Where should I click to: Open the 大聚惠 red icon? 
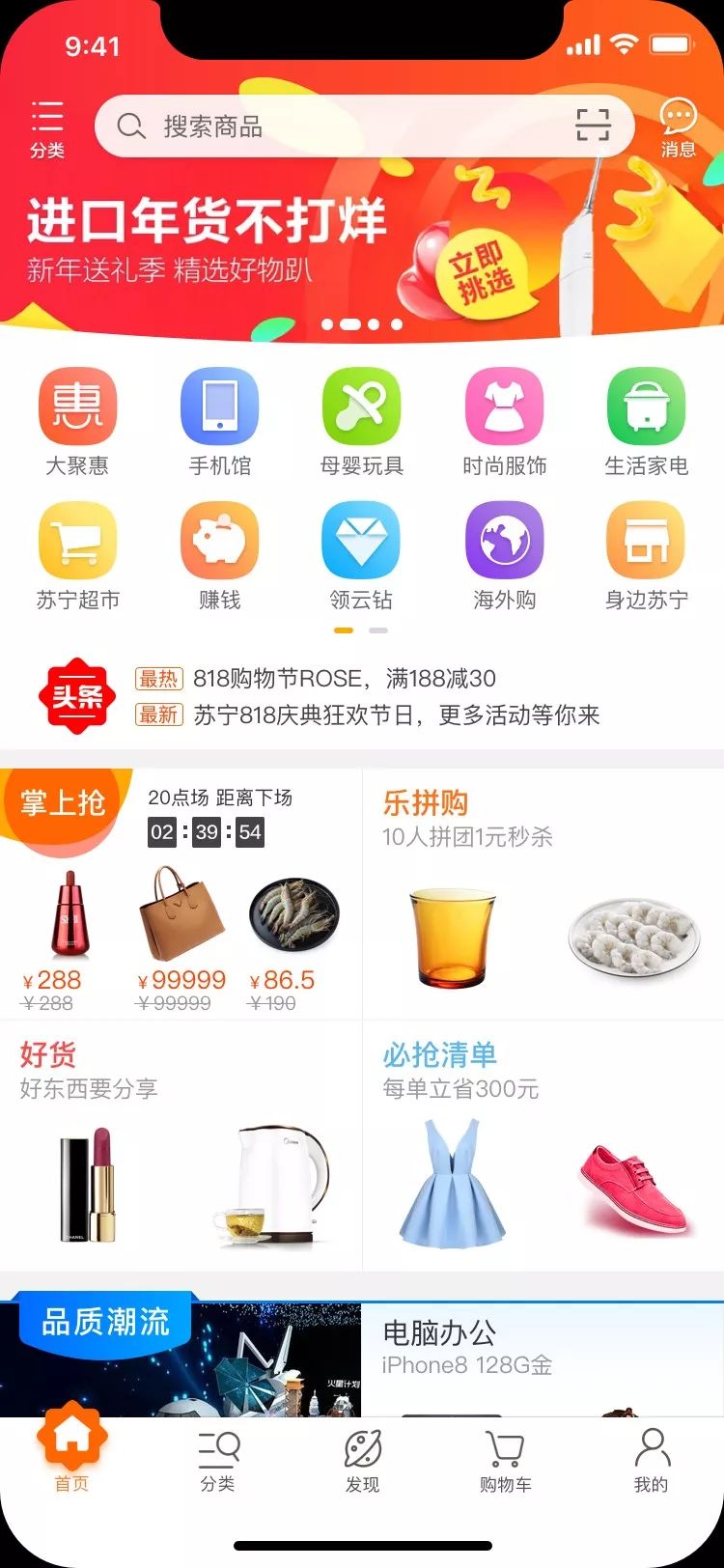tap(77, 406)
